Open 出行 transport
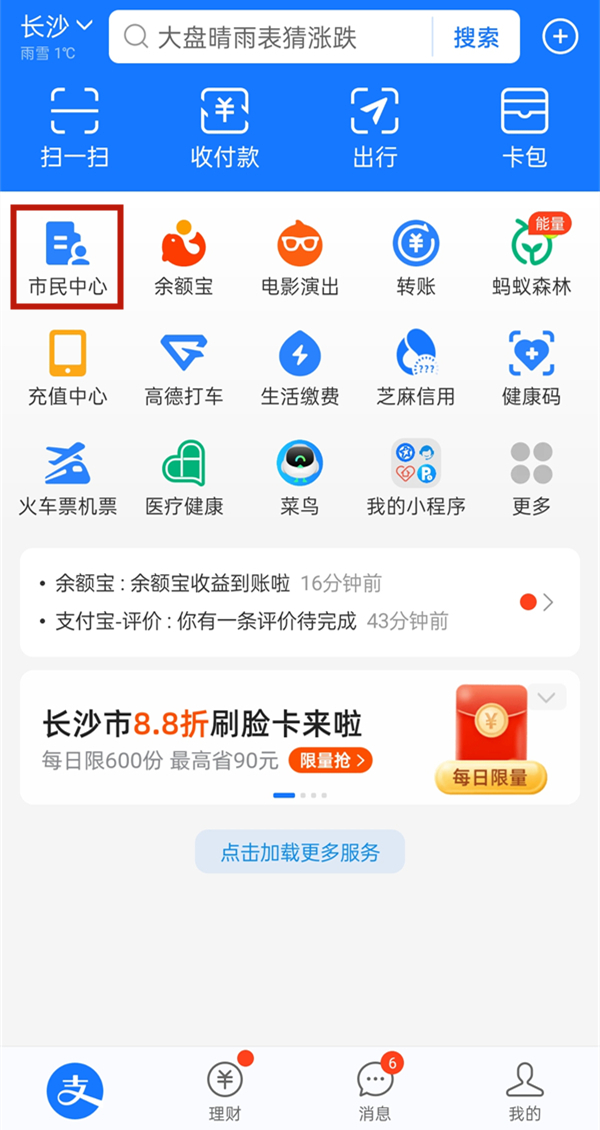600x1130 pixels. click(375, 127)
